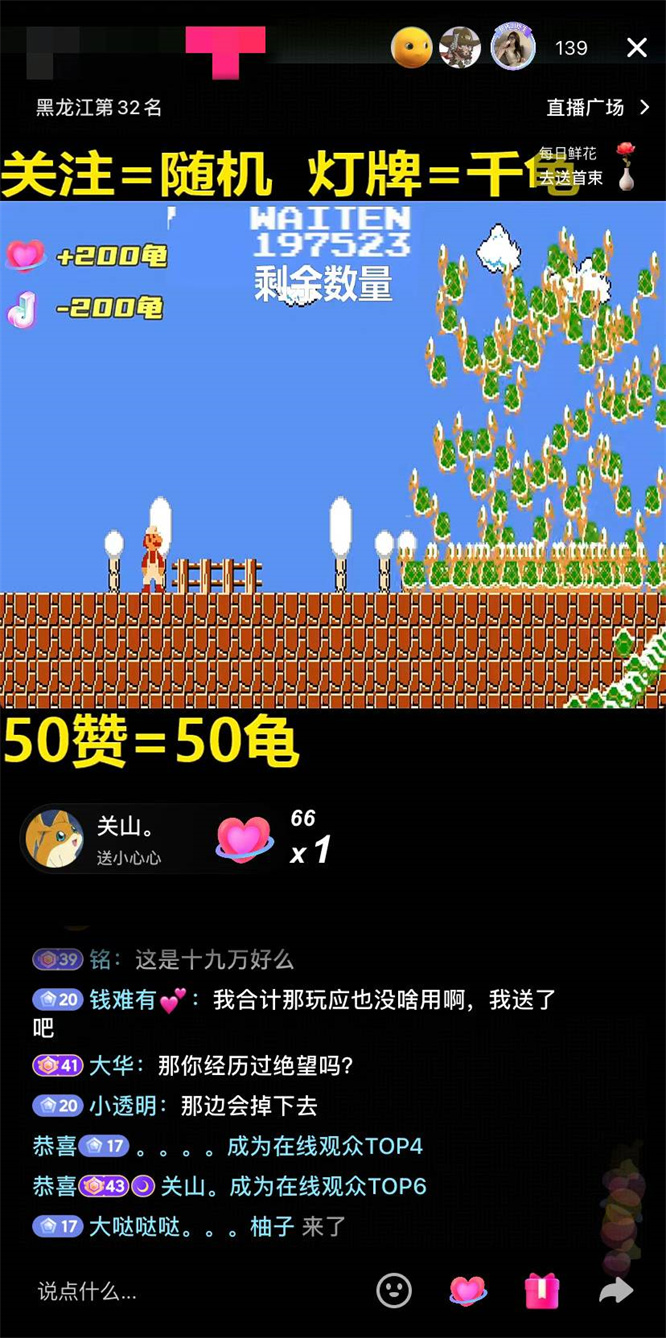Open the emoji picker

point(394,1290)
